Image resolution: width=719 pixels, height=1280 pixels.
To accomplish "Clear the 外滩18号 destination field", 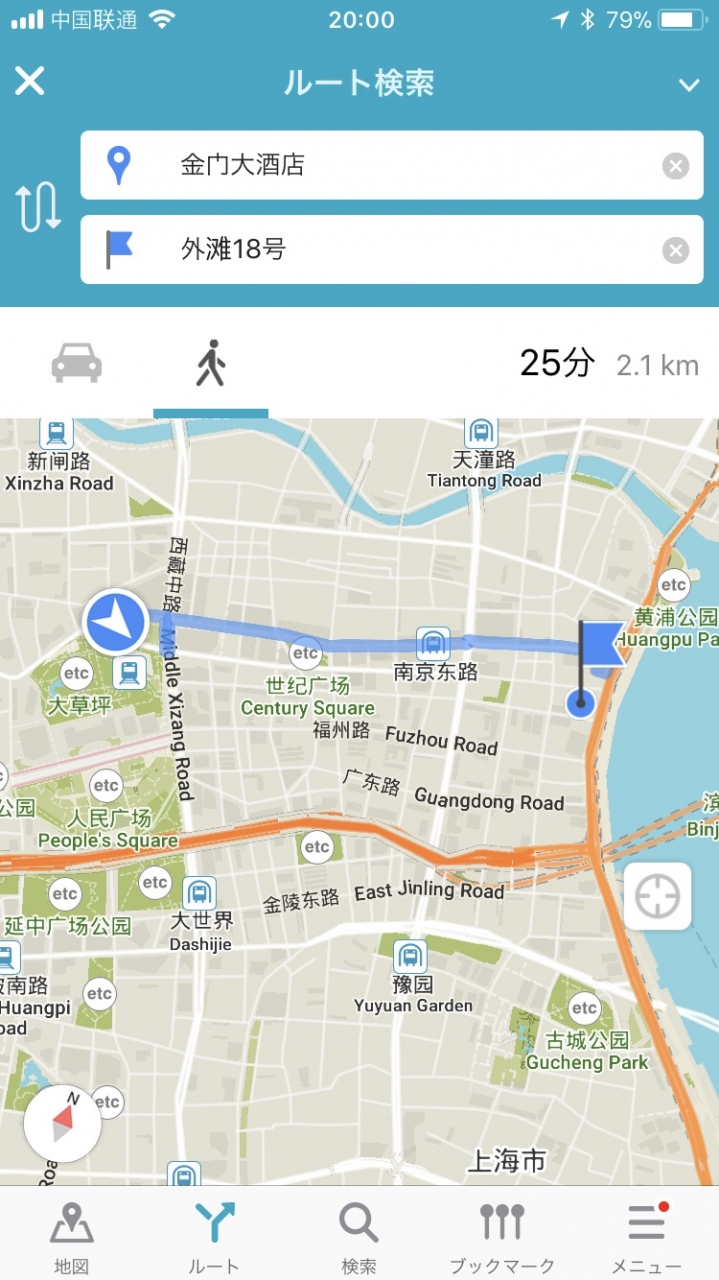I will (x=676, y=250).
